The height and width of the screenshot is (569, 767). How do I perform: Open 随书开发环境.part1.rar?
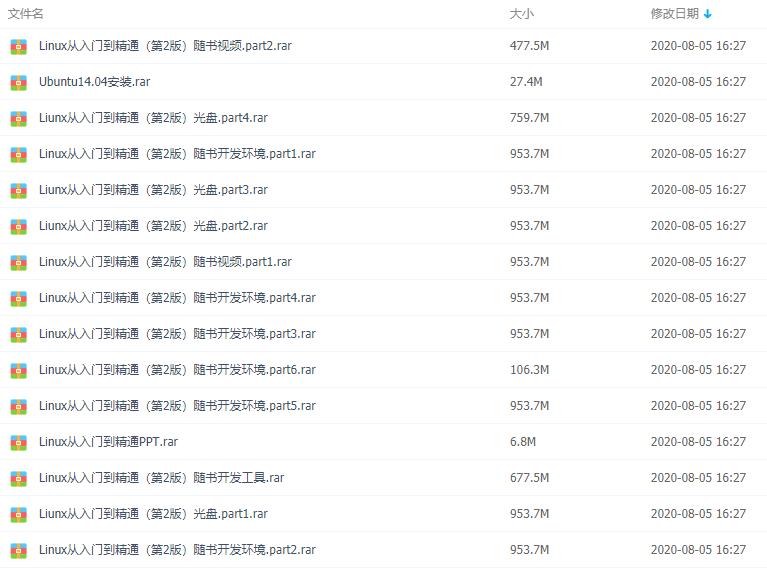177,154
